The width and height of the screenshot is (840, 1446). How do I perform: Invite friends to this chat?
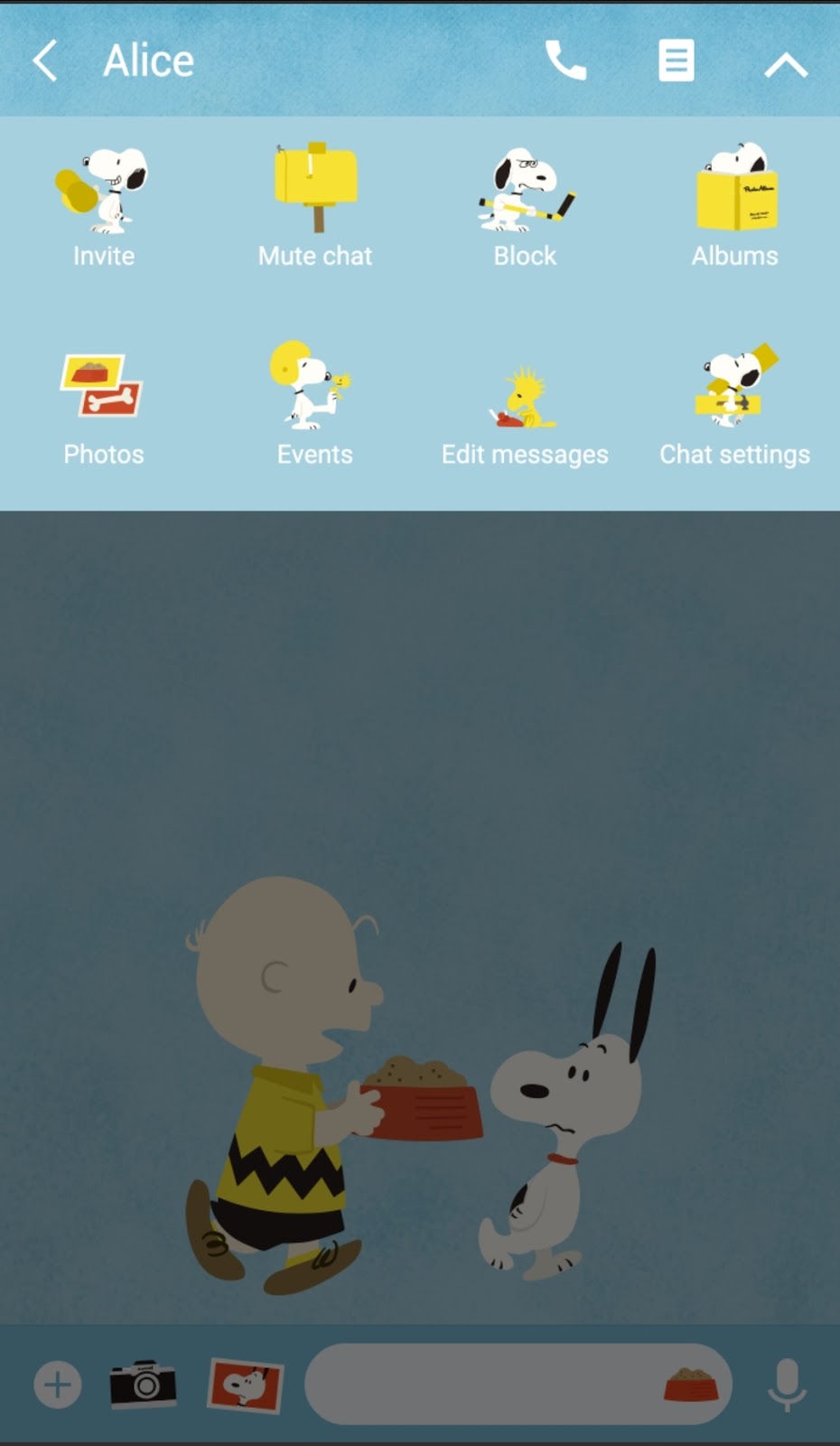tap(103, 208)
